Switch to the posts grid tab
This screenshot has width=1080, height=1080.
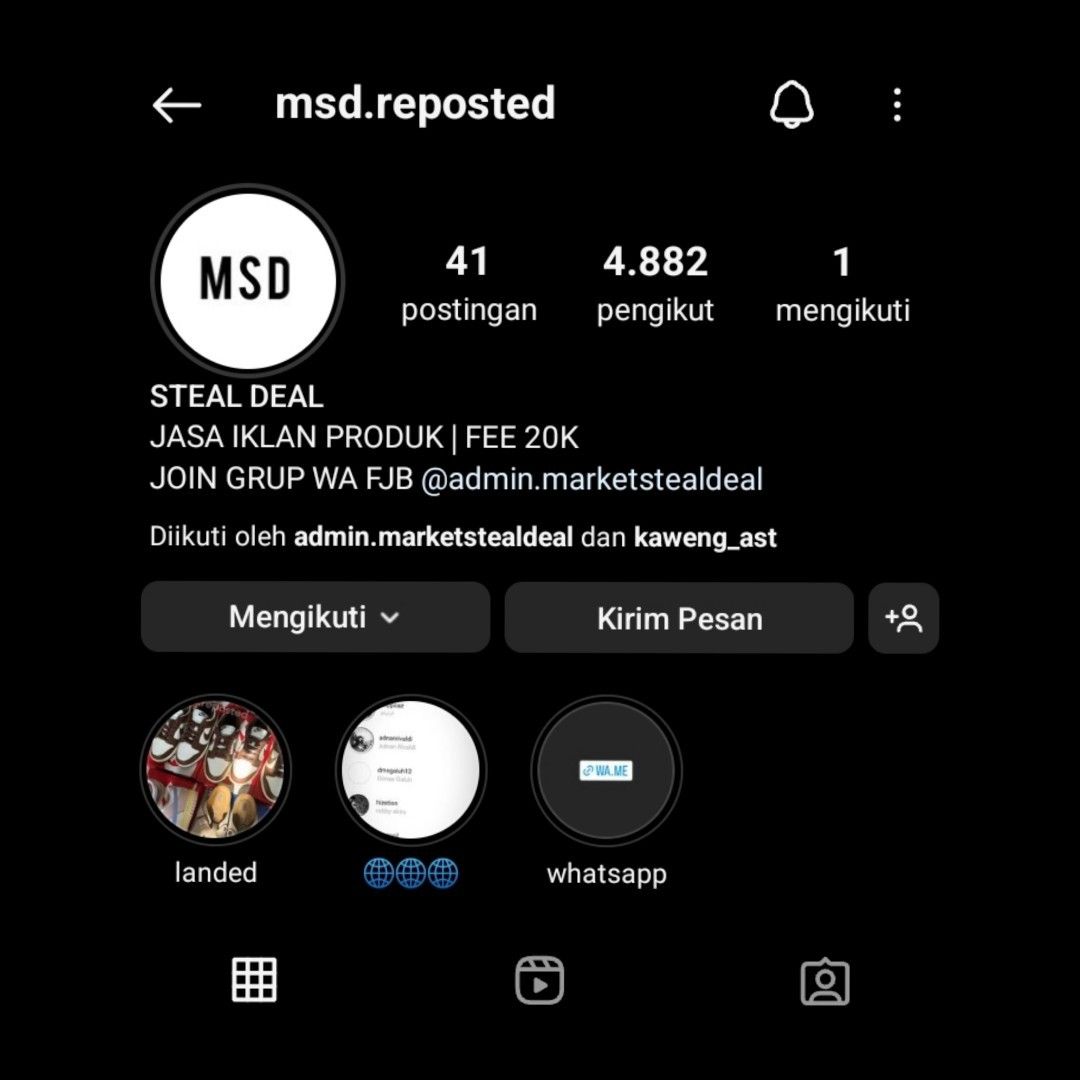click(254, 980)
